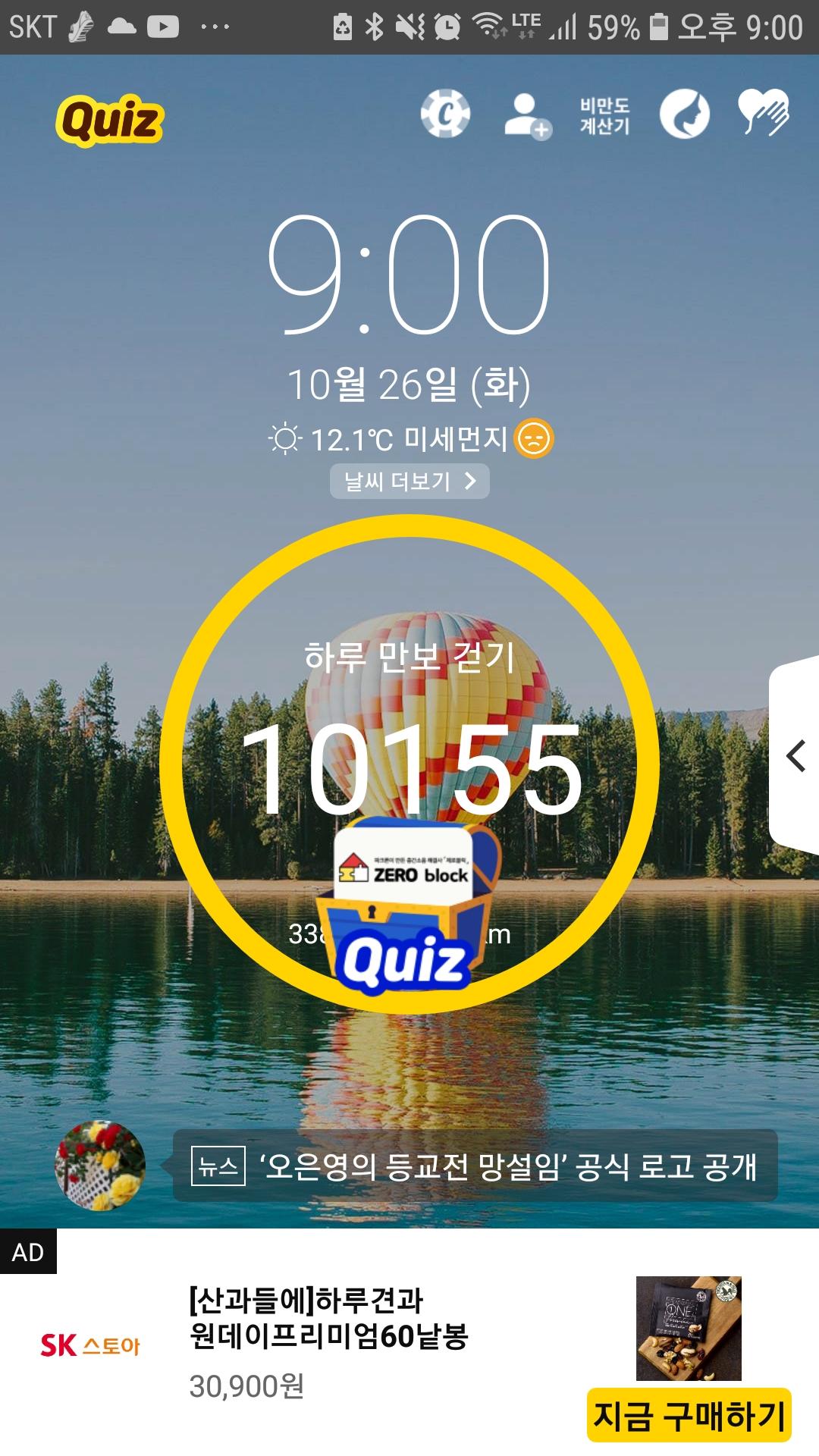
Task: Open the cash coin icon
Action: coord(446,114)
